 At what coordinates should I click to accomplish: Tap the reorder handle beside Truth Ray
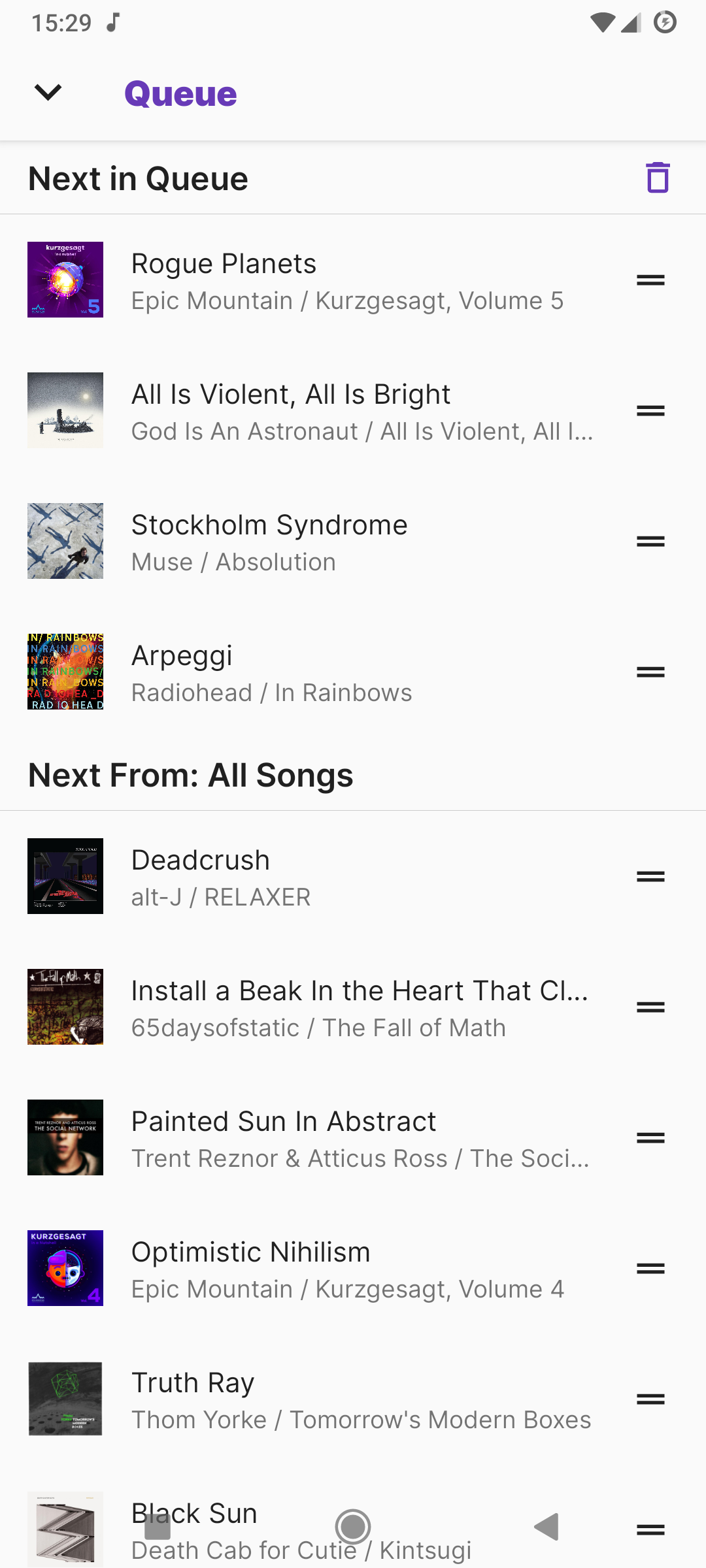point(650,1399)
